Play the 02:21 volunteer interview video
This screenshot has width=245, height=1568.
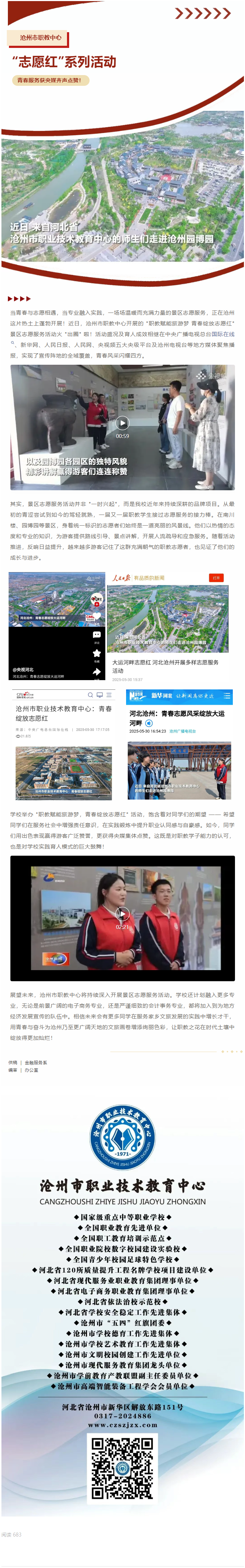pyautogui.click(x=123, y=914)
